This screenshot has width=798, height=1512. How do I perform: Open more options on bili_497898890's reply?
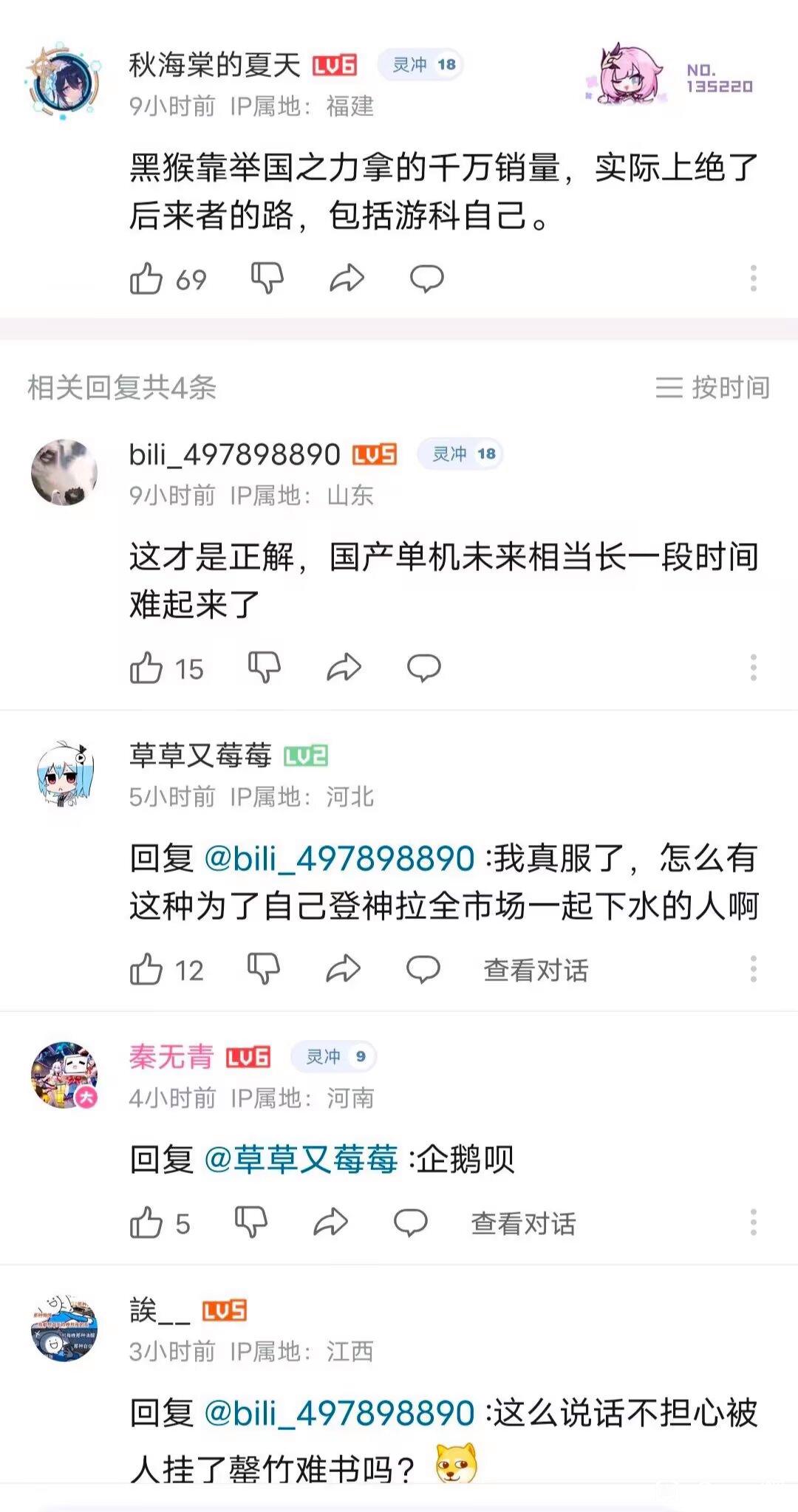pos(753,668)
